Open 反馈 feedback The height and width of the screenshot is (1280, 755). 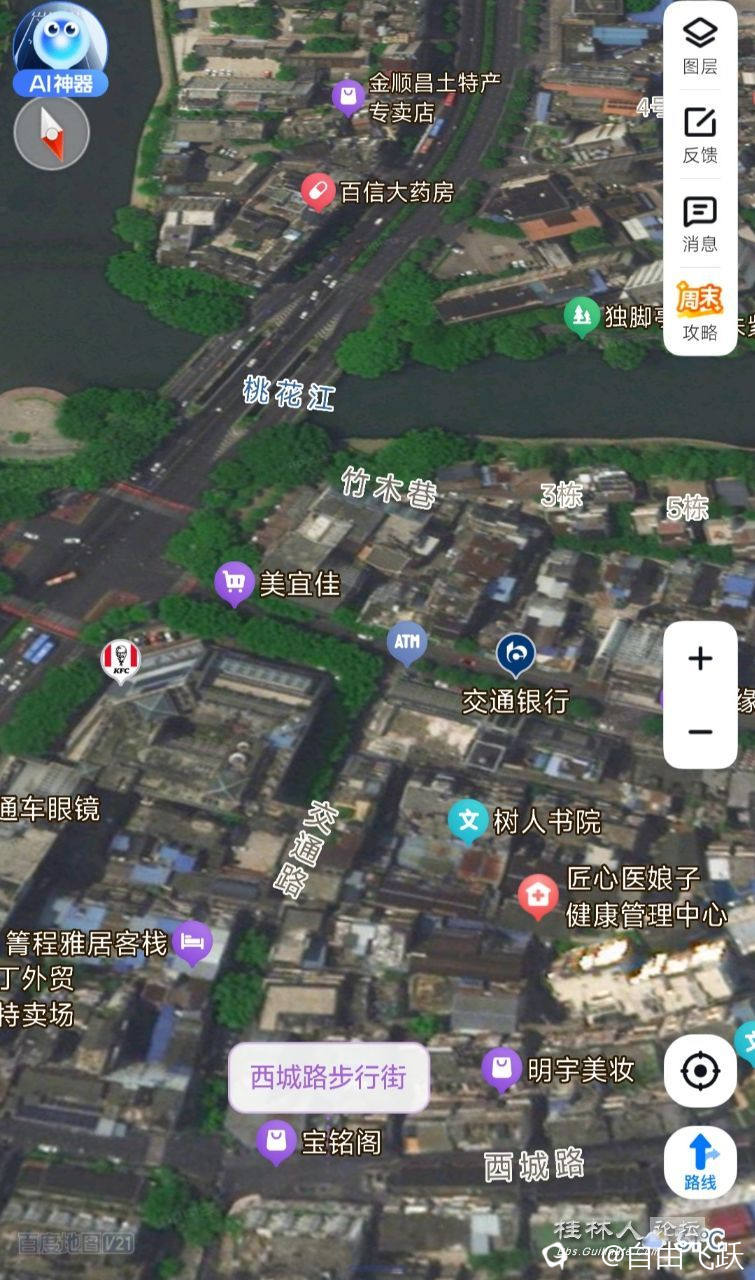700,134
